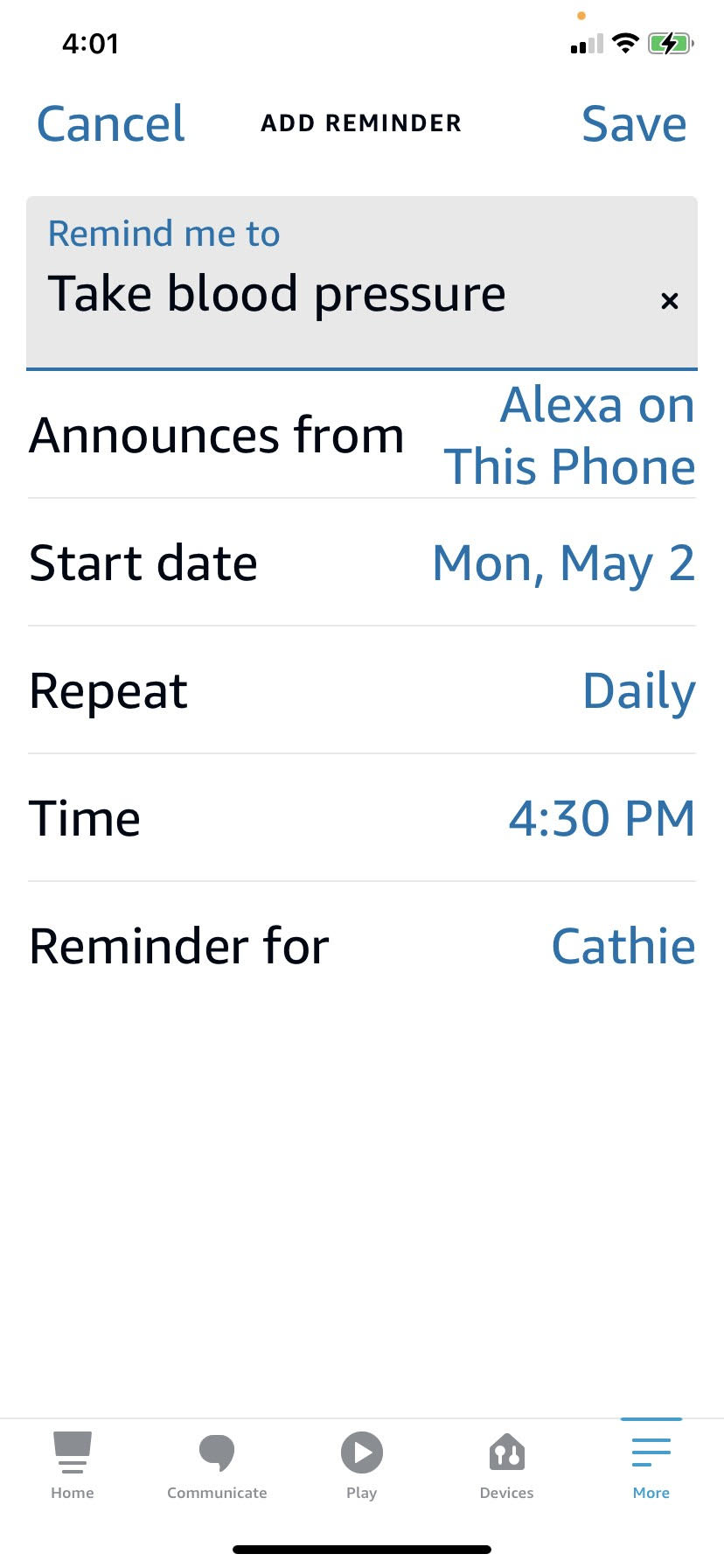Open the More tab
724x1568 pixels.
pyautogui.click(x=651, y=1466)
